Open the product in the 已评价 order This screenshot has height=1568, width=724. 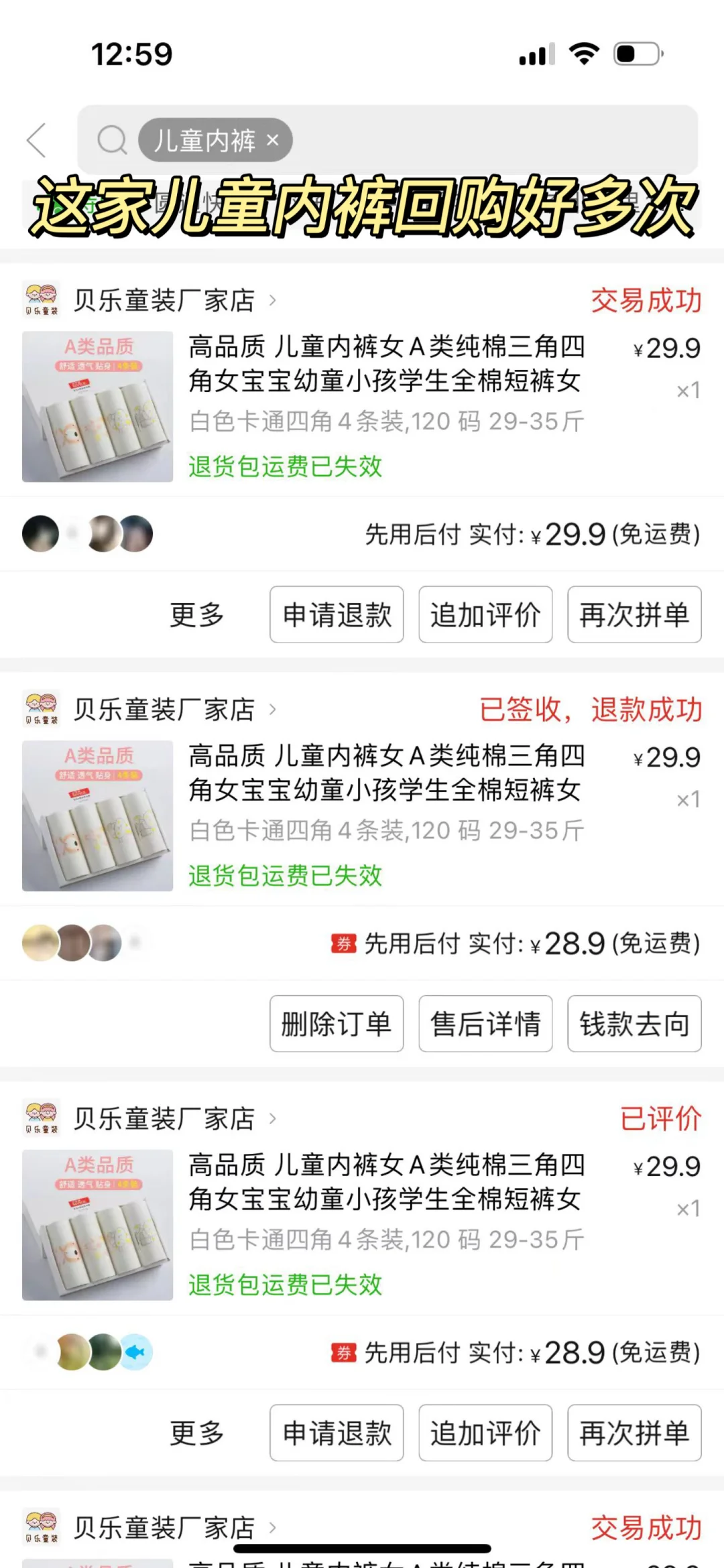[x=385, y=1182]
